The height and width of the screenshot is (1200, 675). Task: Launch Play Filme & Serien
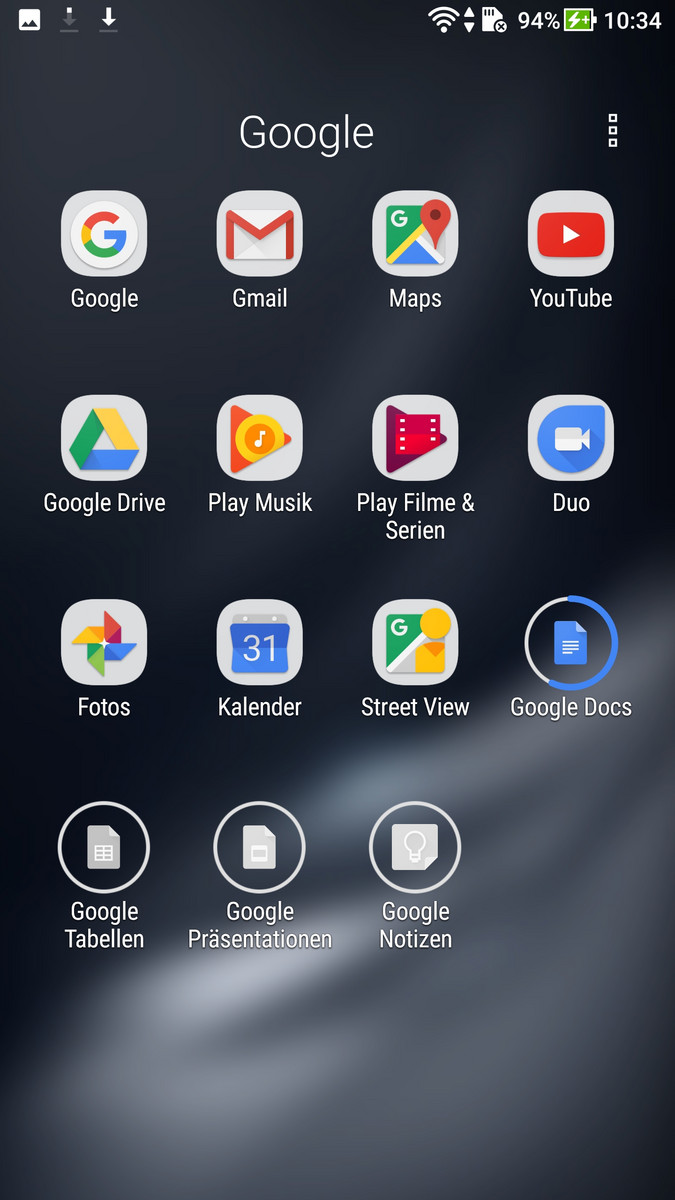(x=415, y=438)
